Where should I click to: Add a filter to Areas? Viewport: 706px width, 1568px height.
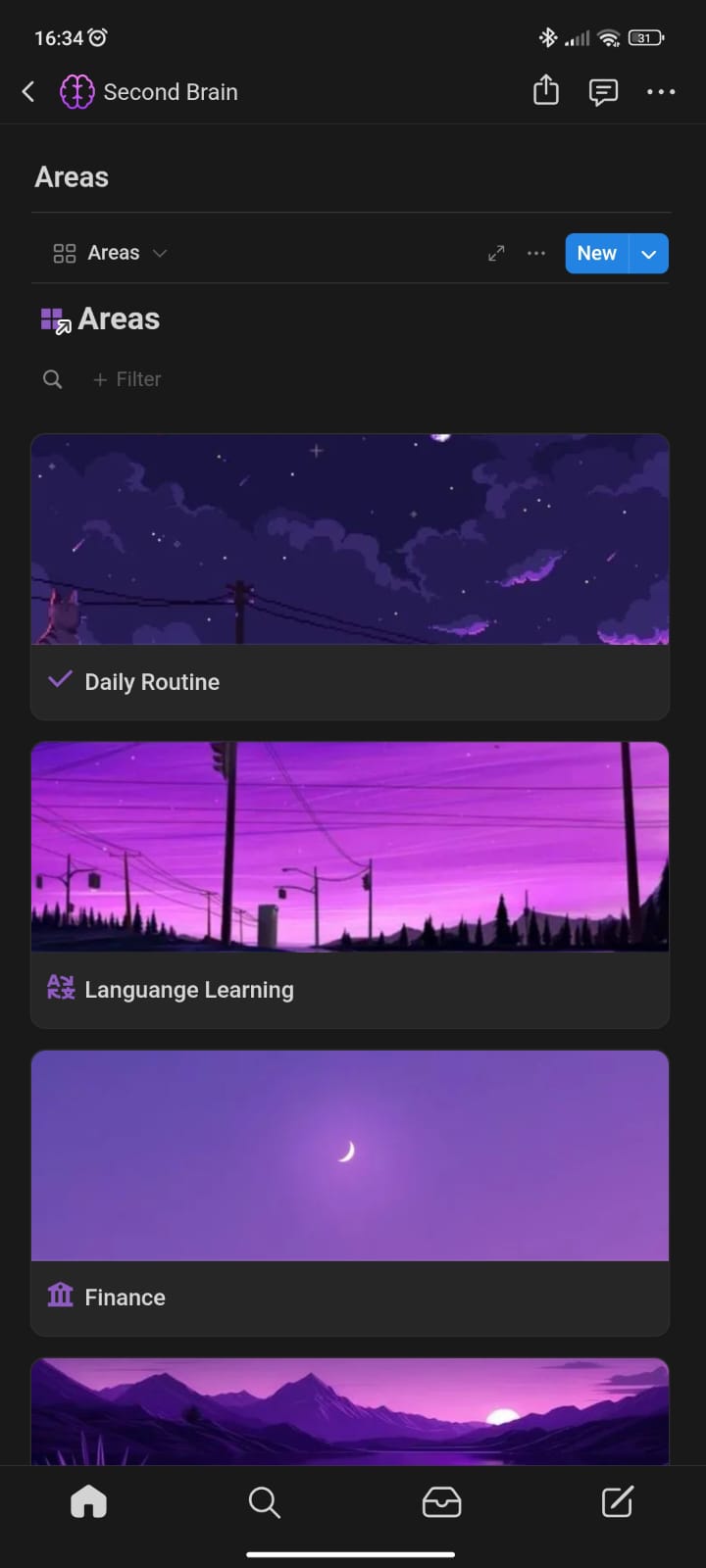127,379
